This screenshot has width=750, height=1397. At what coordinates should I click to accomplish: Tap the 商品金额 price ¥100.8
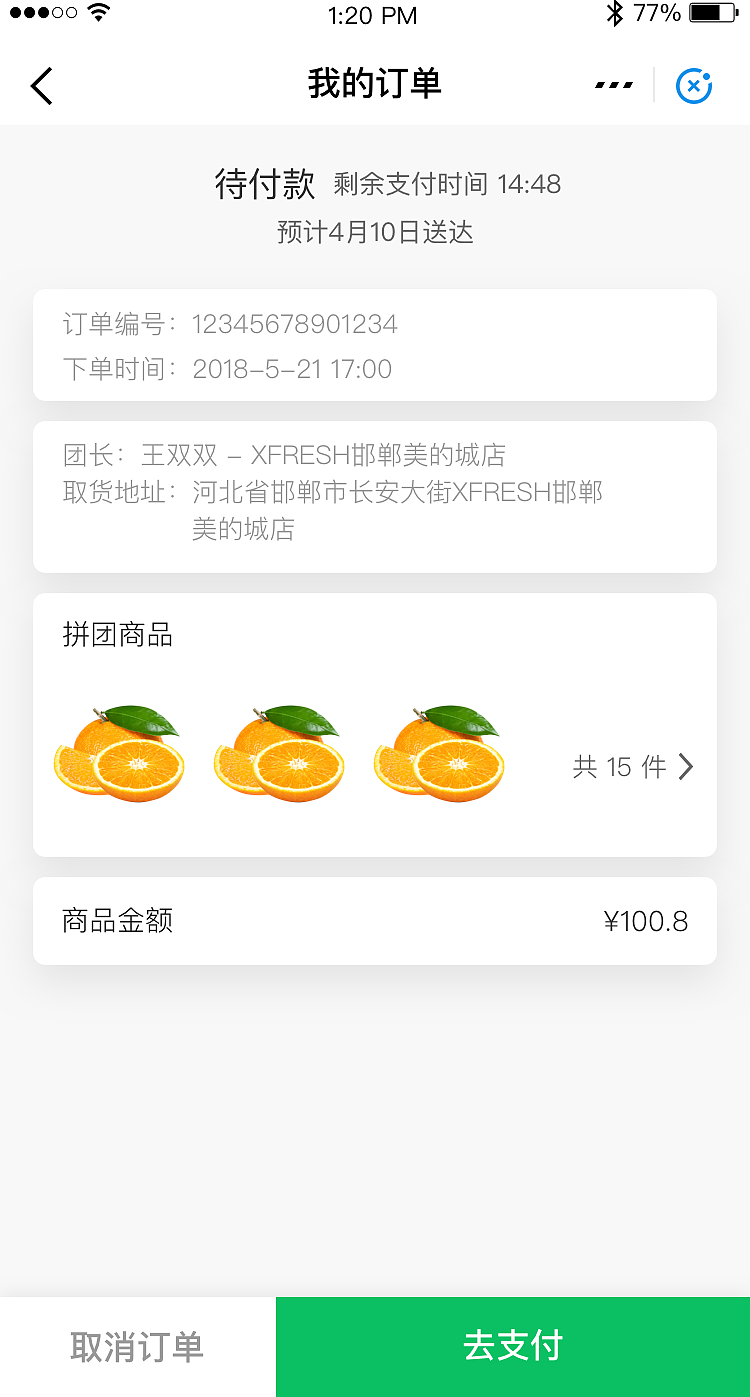coord(646,921)
